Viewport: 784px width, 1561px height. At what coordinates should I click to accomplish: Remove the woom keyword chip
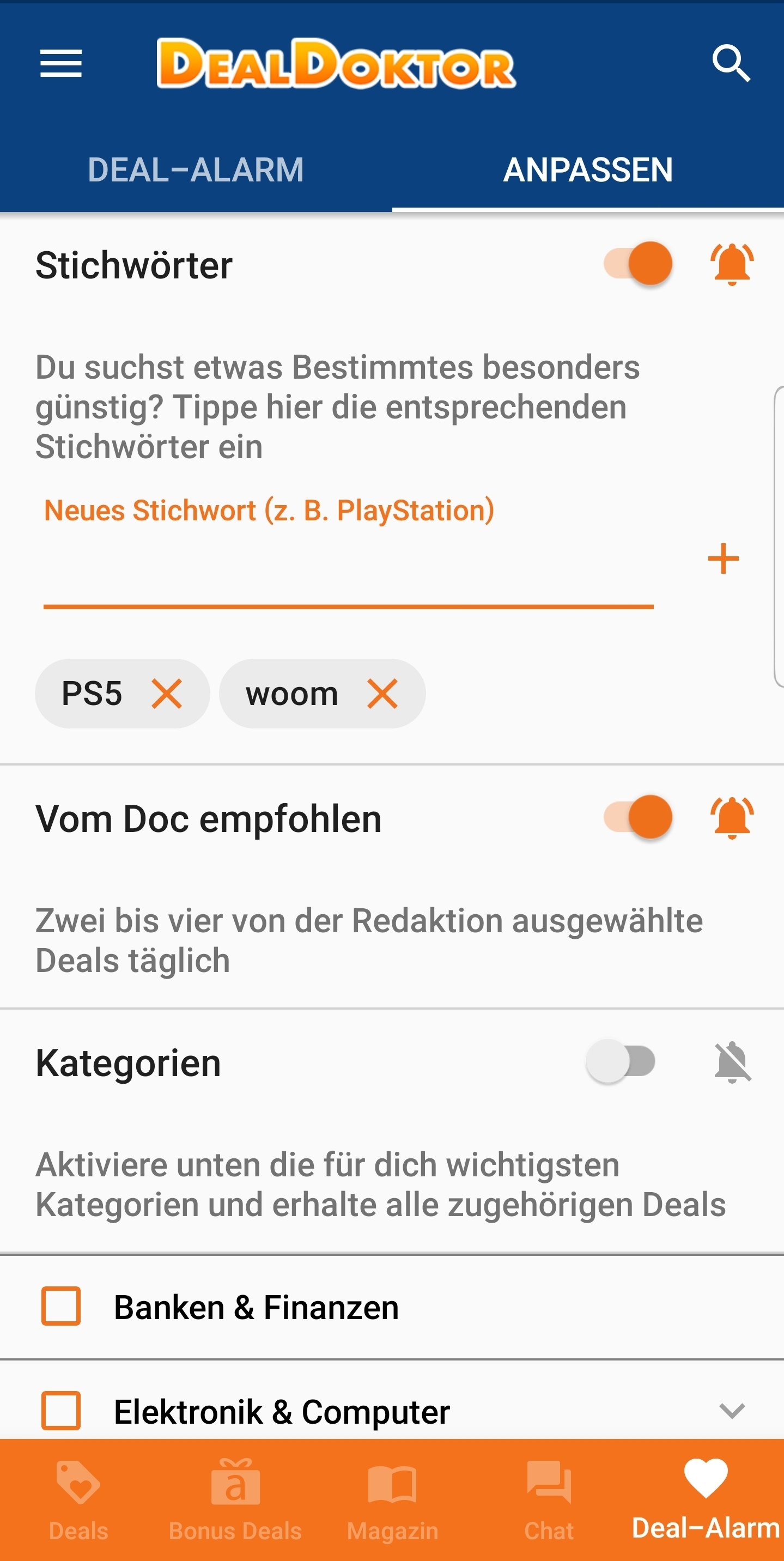(x=382, y=693)
